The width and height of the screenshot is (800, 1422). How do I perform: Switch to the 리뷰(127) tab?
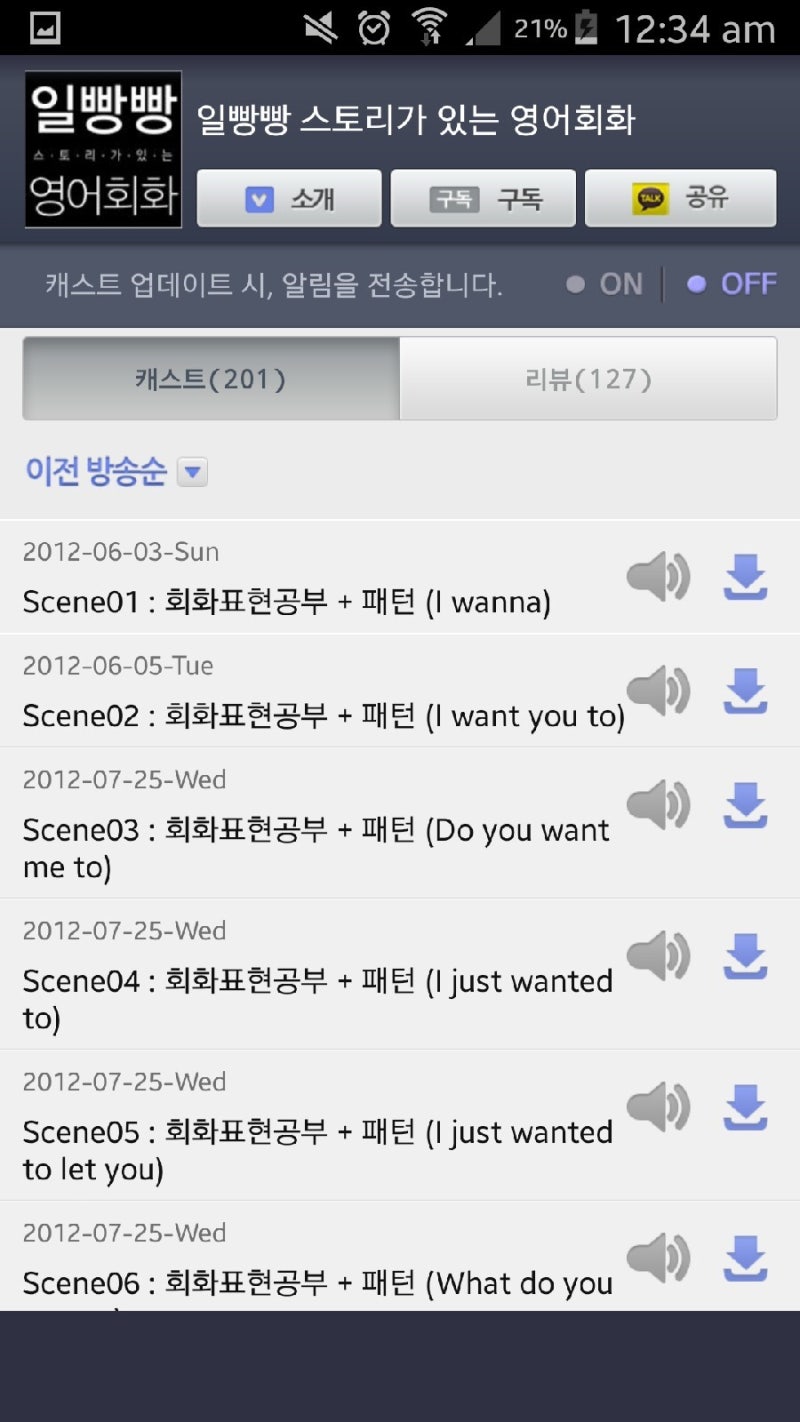click(588, 379)
